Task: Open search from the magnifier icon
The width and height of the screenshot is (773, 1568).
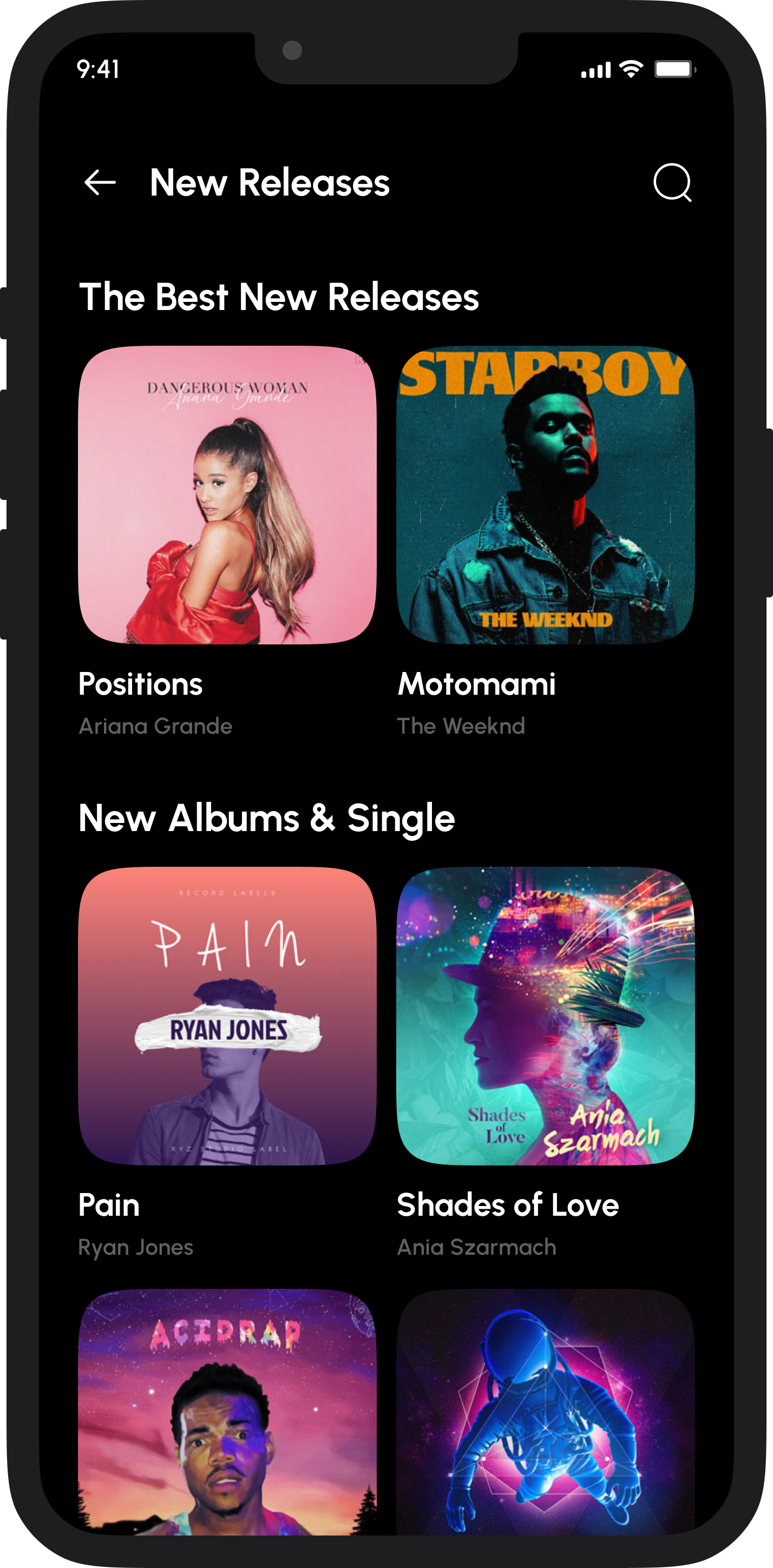Action: tap(672, 182)
